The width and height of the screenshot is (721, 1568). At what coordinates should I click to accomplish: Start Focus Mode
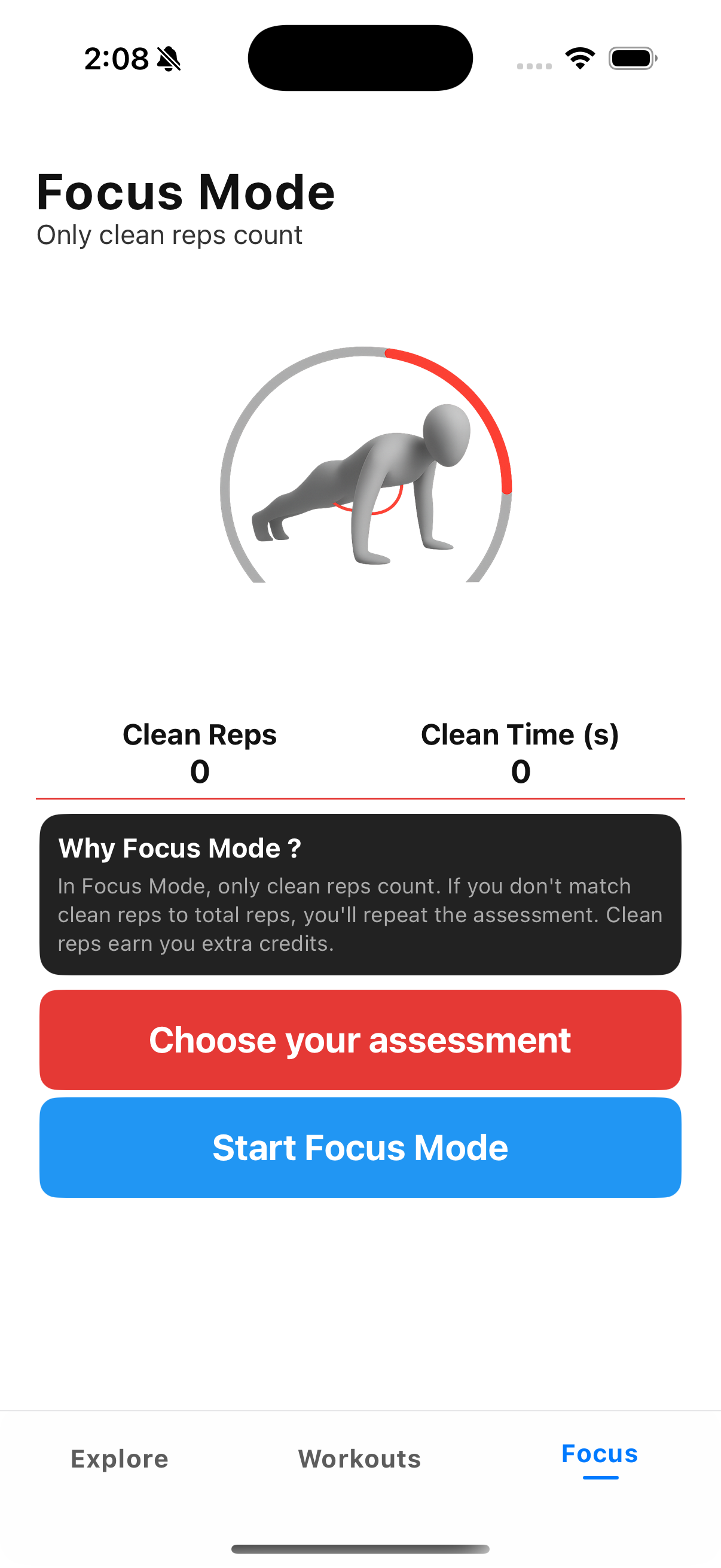[360, 1148]
